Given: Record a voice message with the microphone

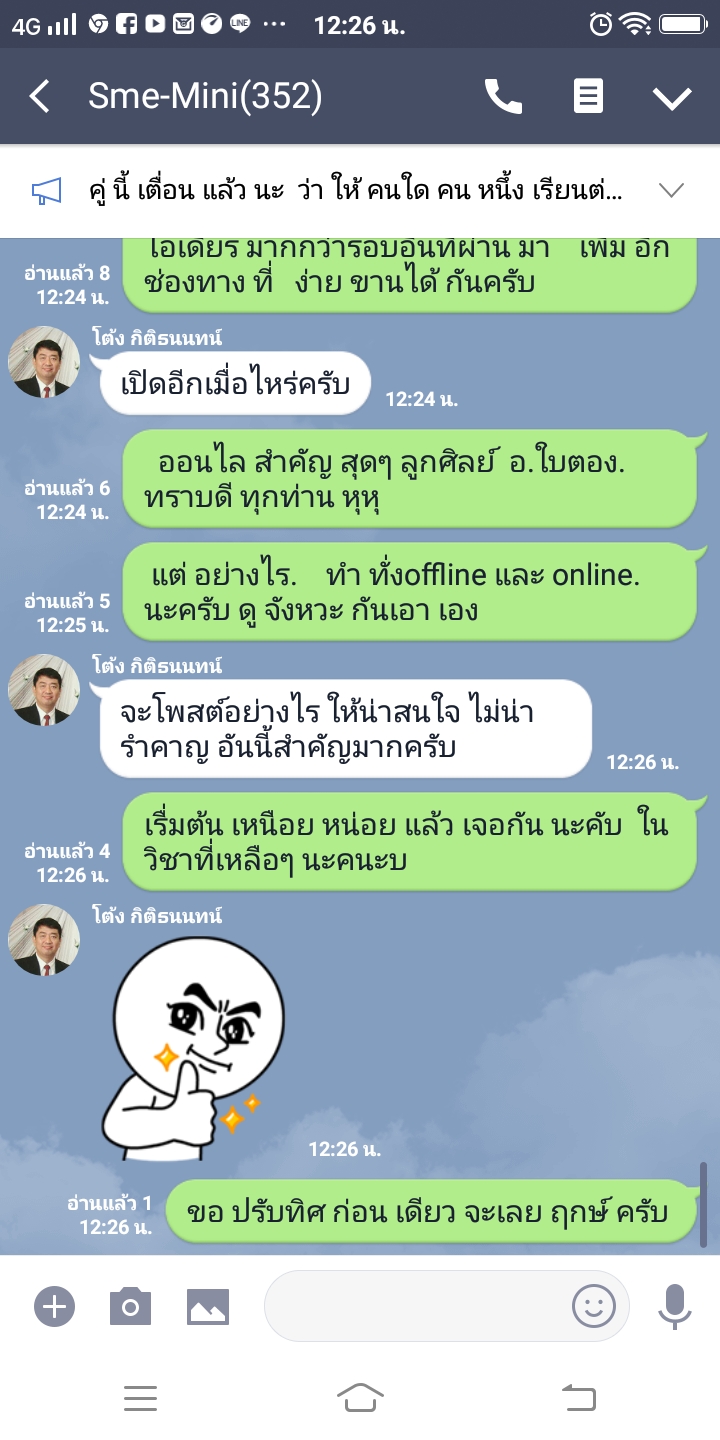Looking at the screenshot, I should [675, 1305].
